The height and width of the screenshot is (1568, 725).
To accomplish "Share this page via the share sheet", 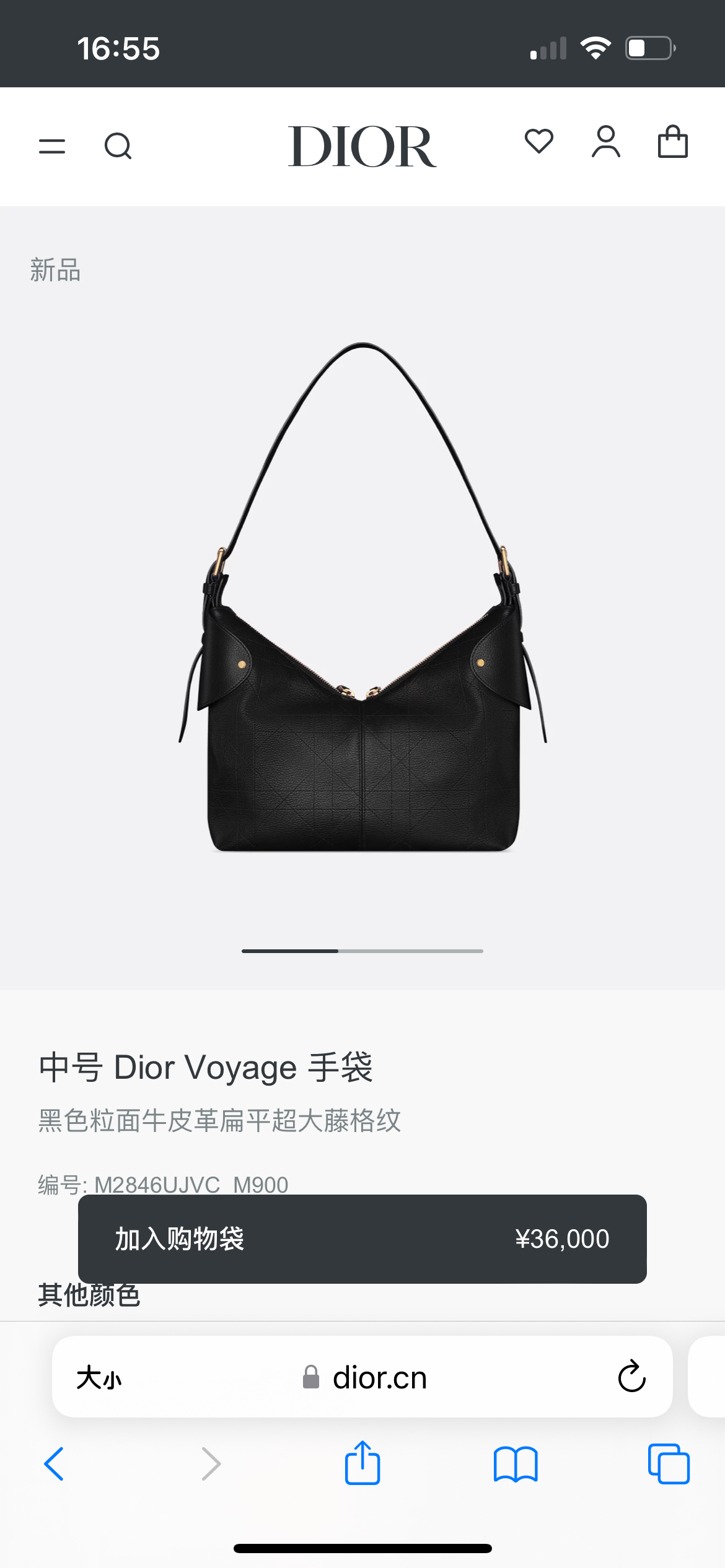I will click(x=362, y=1463).
